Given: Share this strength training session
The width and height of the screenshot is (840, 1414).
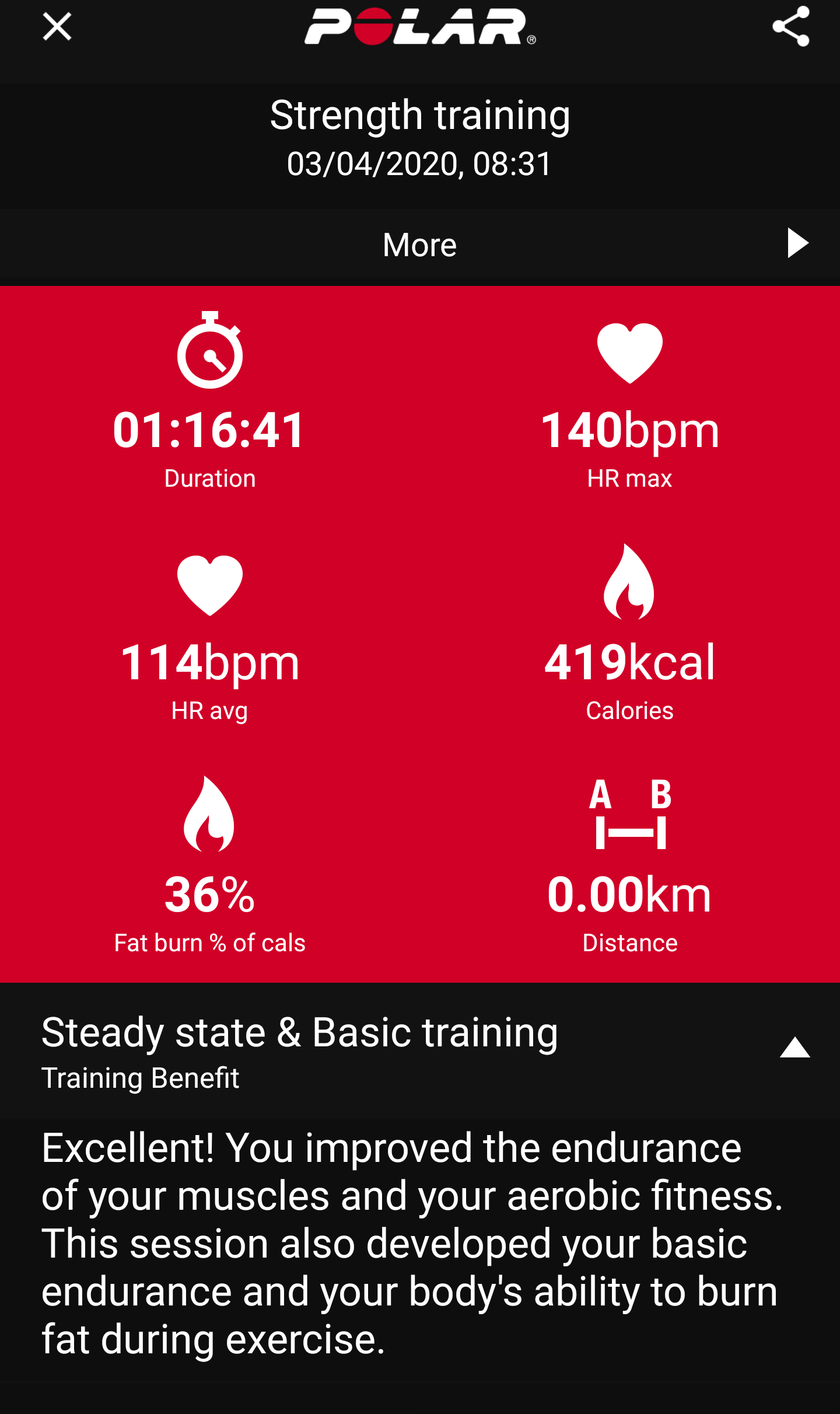Looking at the screenshot, I should (790, 27).
